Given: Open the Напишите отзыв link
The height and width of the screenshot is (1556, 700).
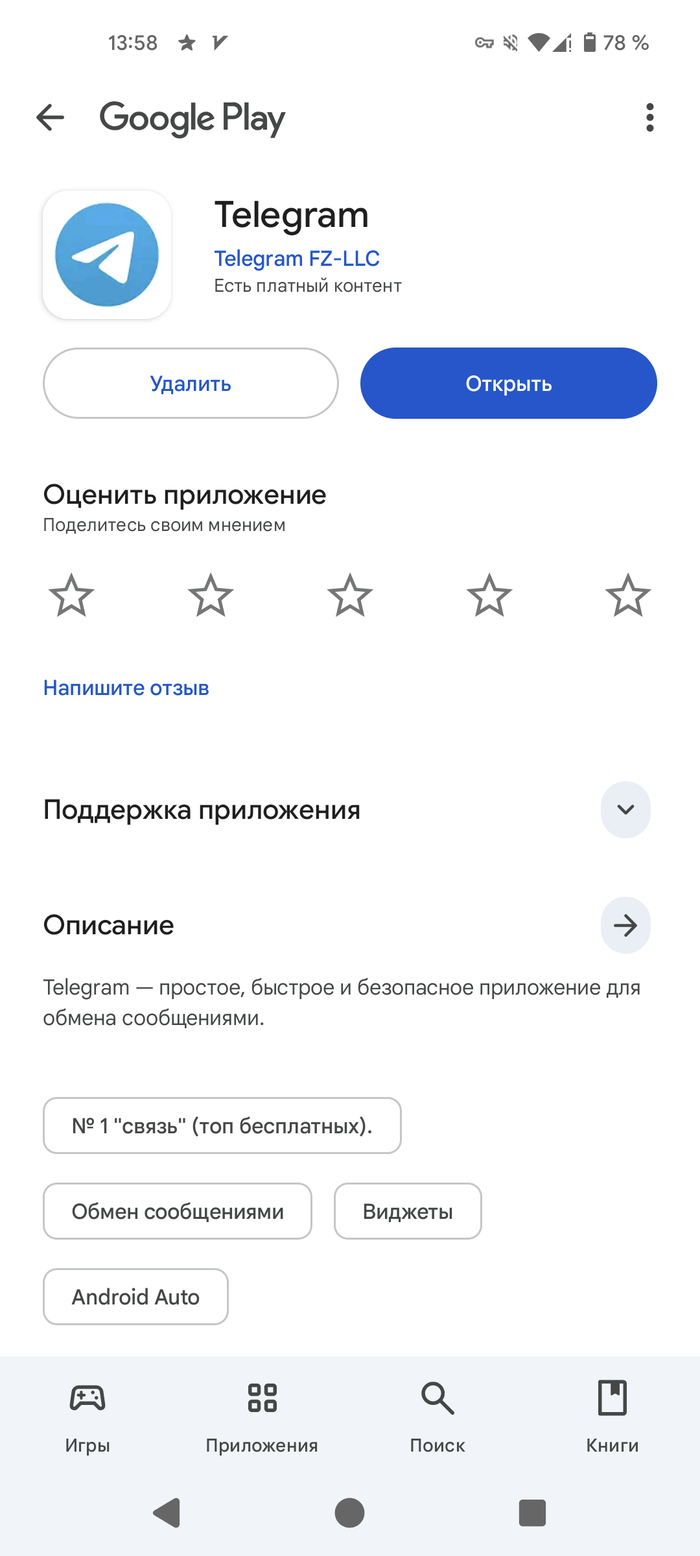Looking at the screenshot, I should [126, 688].
